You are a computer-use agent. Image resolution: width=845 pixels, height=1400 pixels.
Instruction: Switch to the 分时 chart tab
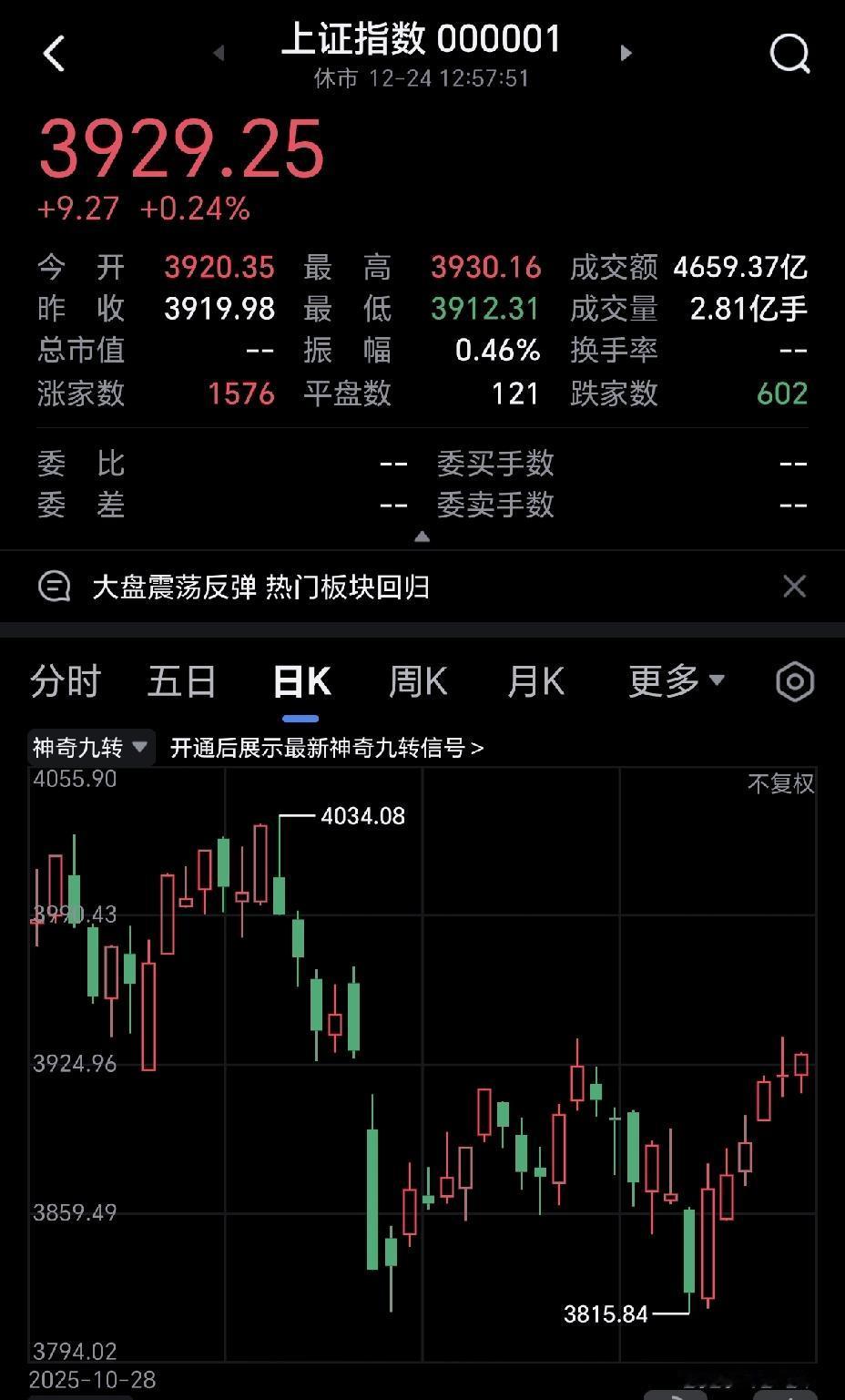pos(65,680)
